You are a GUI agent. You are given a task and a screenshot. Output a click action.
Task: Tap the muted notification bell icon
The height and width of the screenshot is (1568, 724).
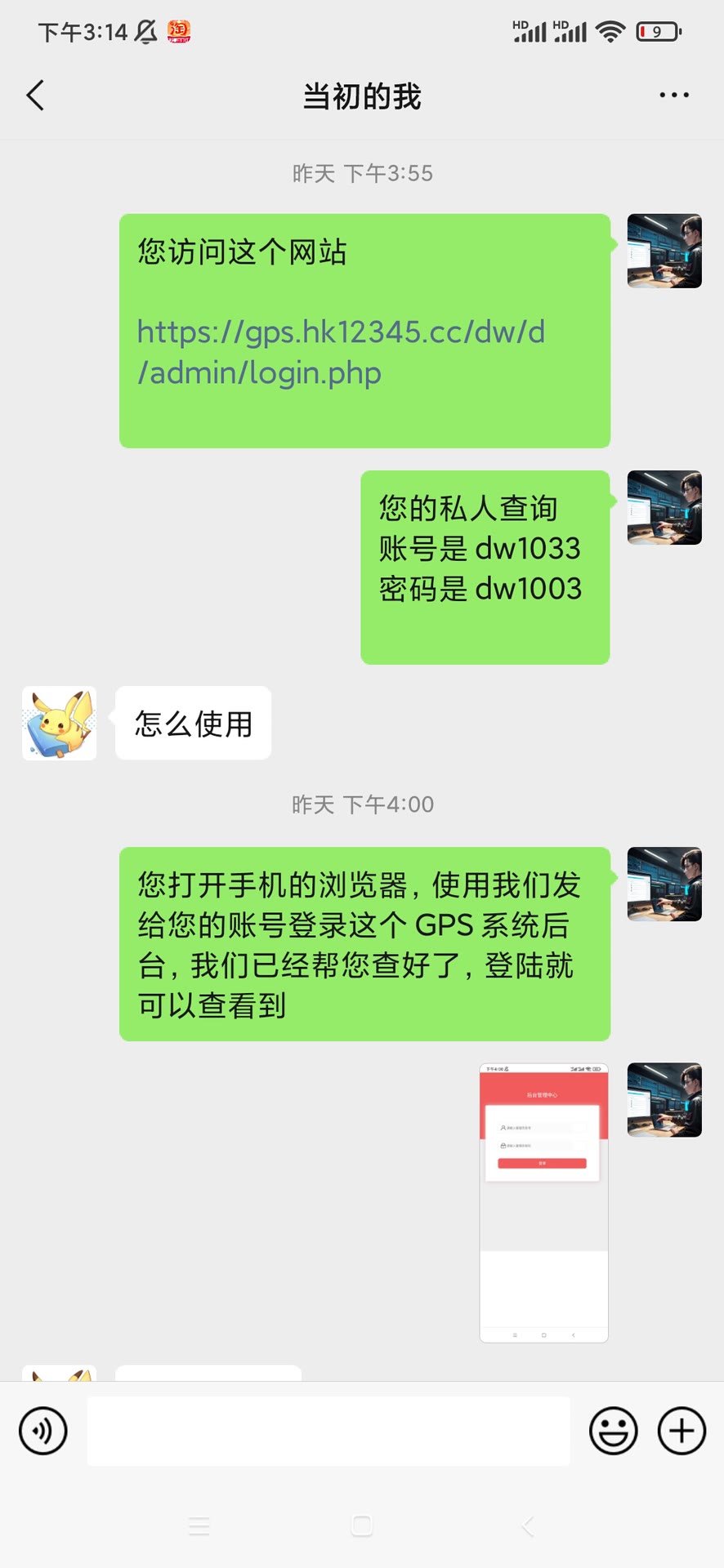coord(145,31)
